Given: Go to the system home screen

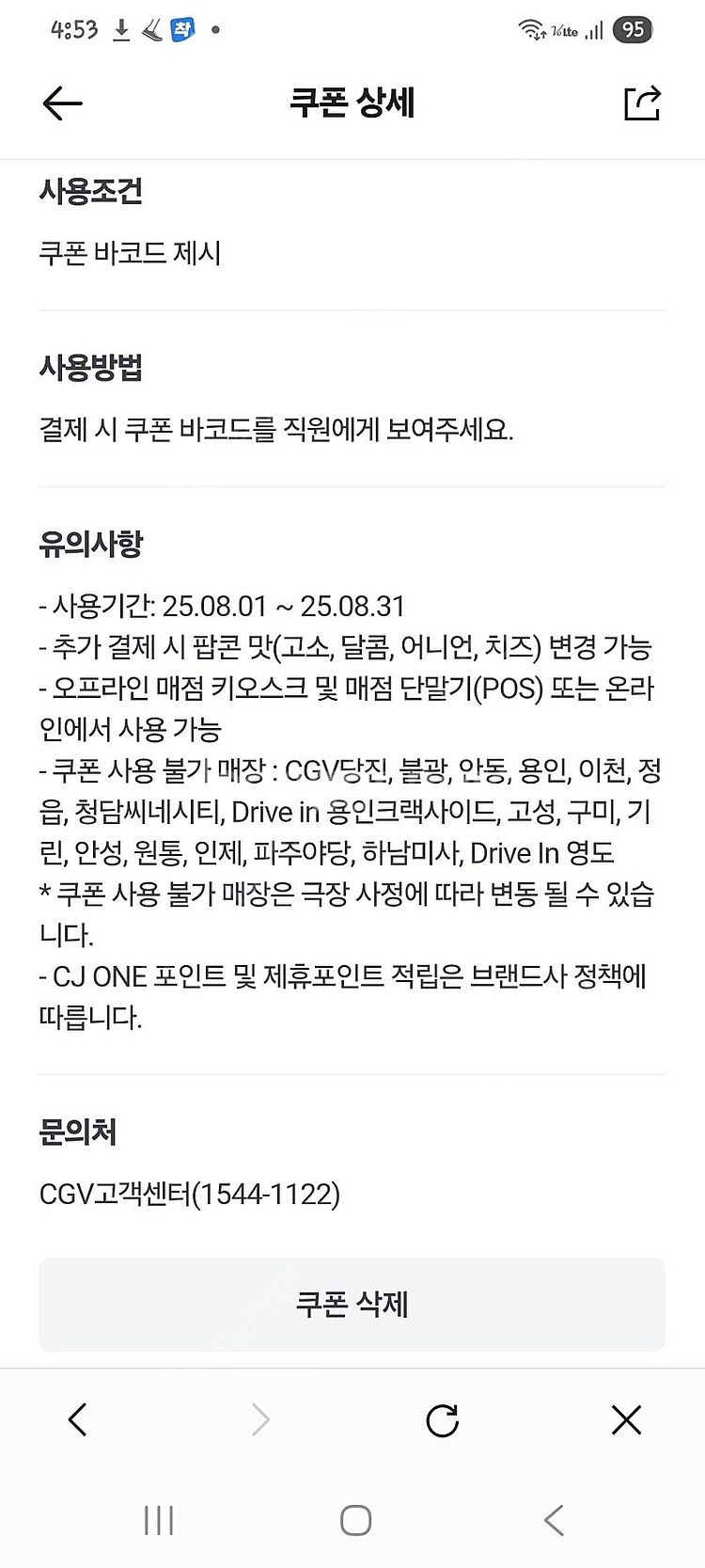Looking at the screenshot, I should tap(355, 1520).
